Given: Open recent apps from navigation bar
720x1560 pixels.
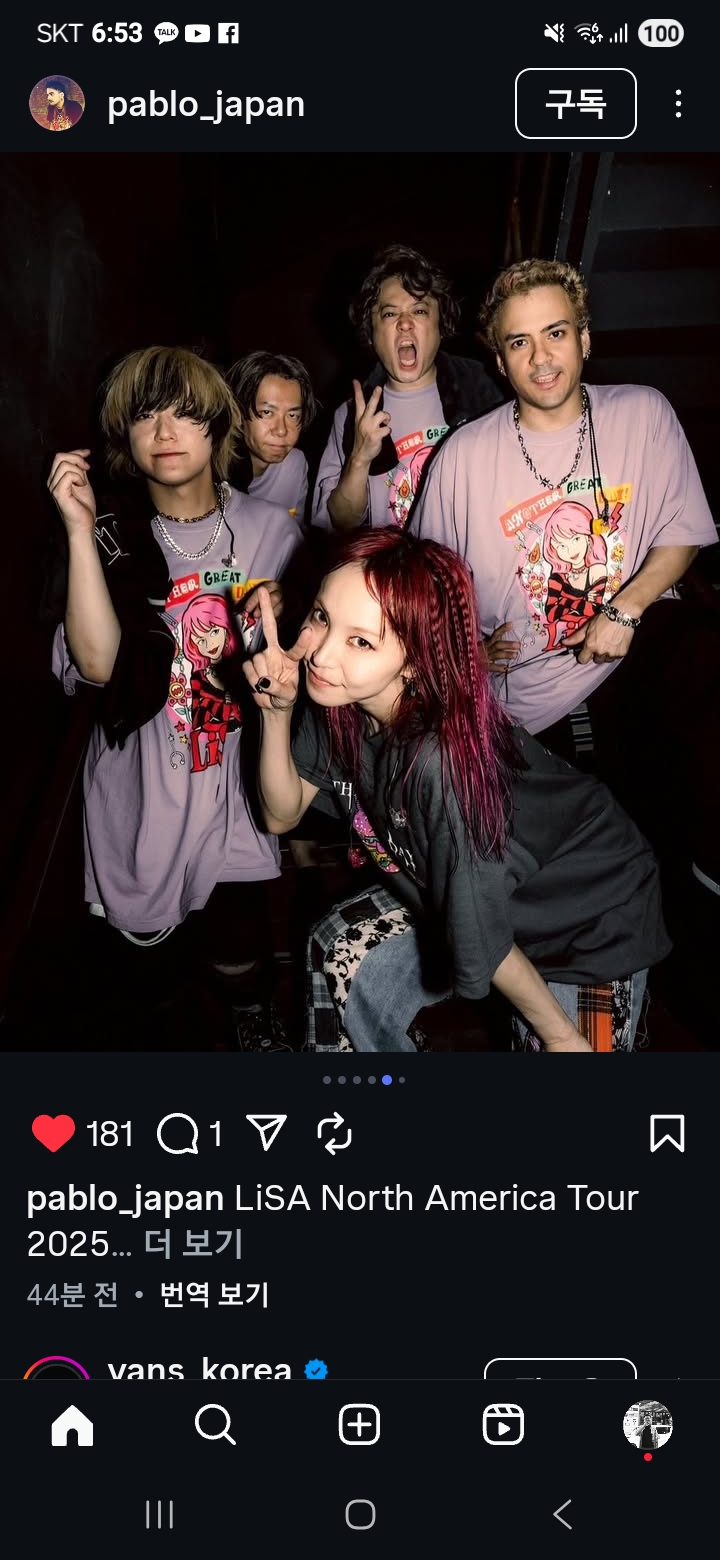Looking at the screenshot, I should (160, 1514).
